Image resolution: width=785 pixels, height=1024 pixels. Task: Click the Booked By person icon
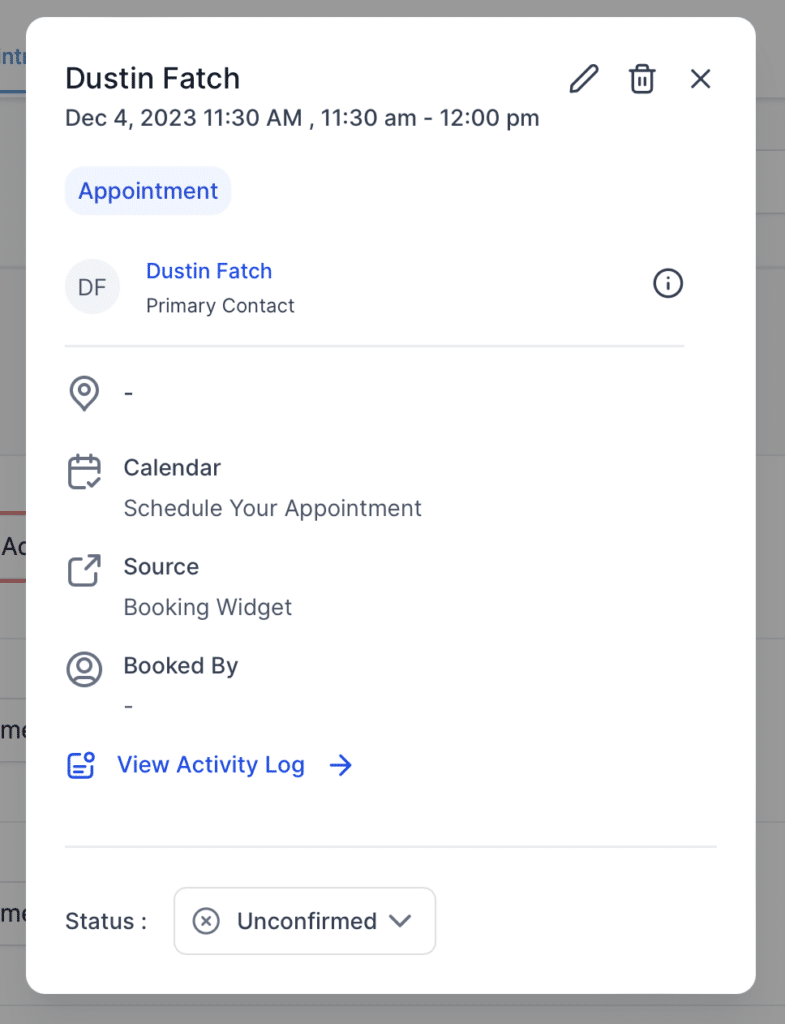[x=85, y=668]
